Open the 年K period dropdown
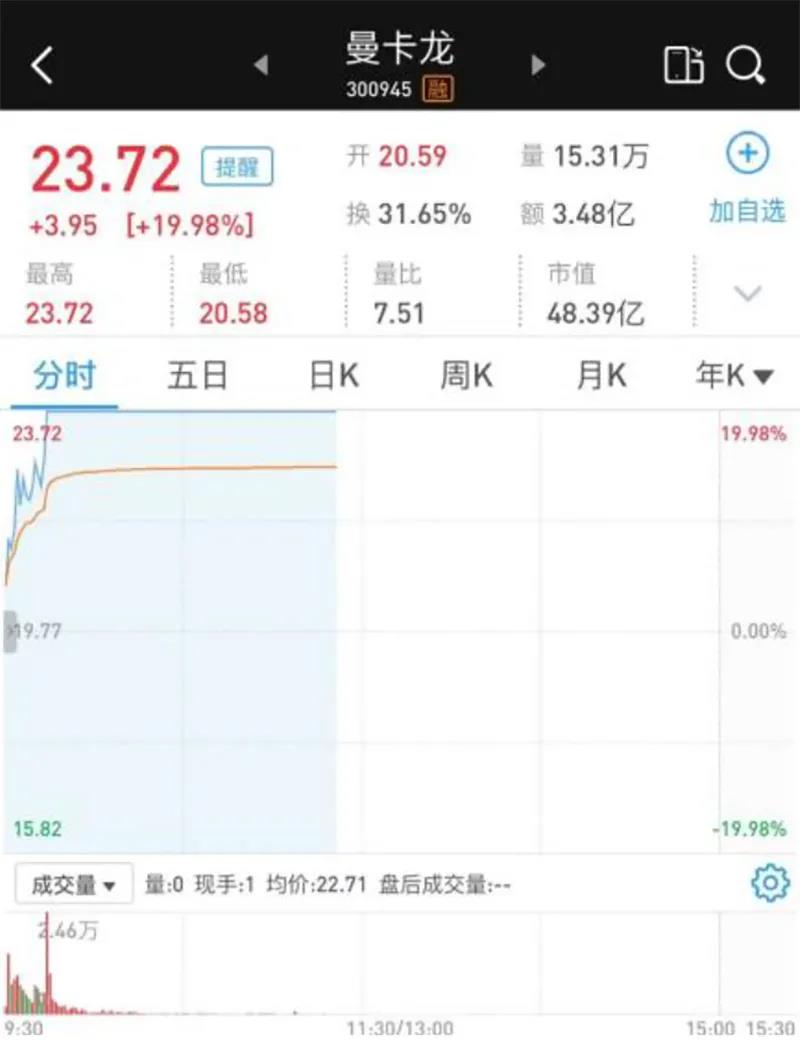 (x=734, y=376)
